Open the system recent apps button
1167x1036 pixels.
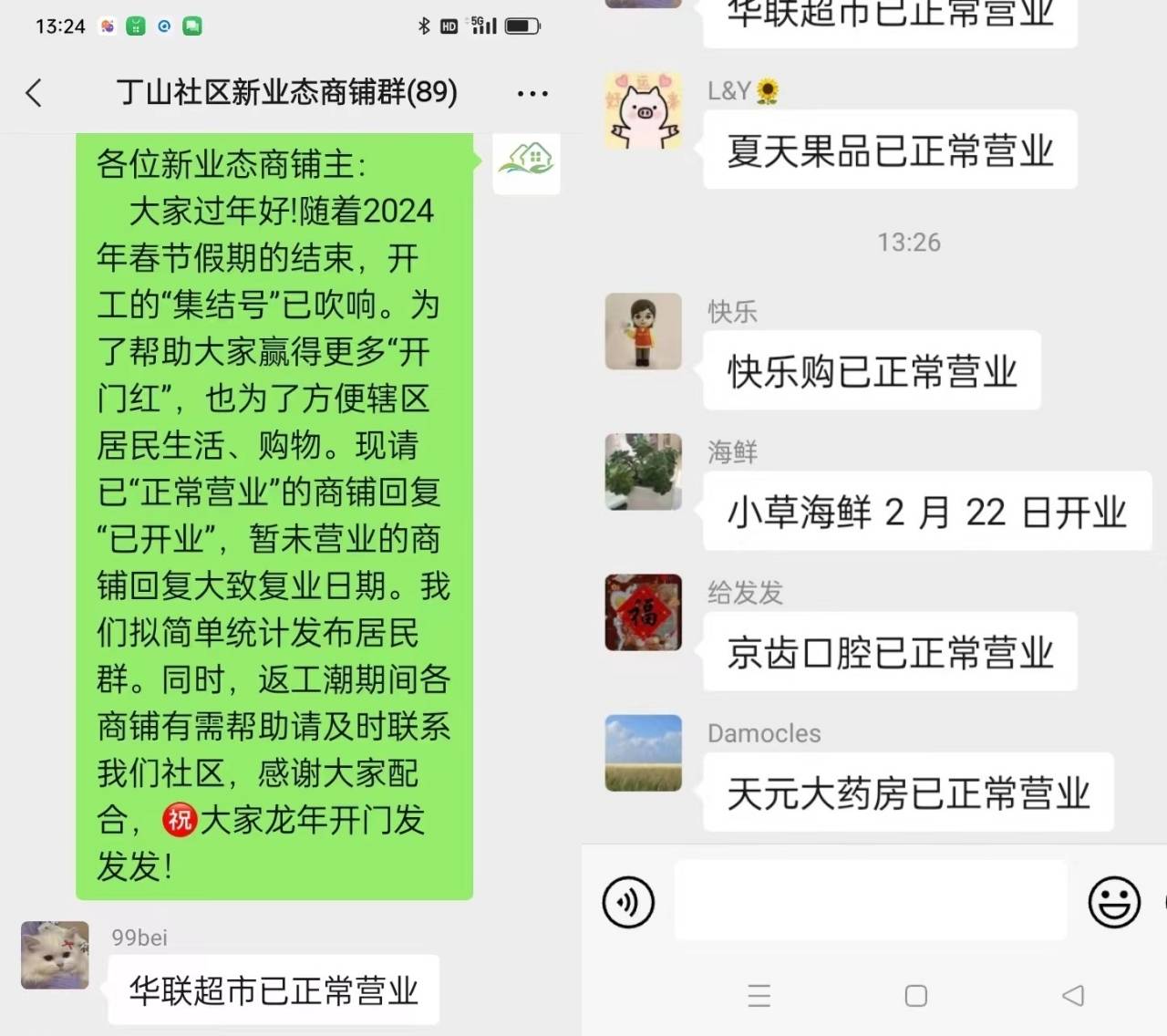(759, 995)
